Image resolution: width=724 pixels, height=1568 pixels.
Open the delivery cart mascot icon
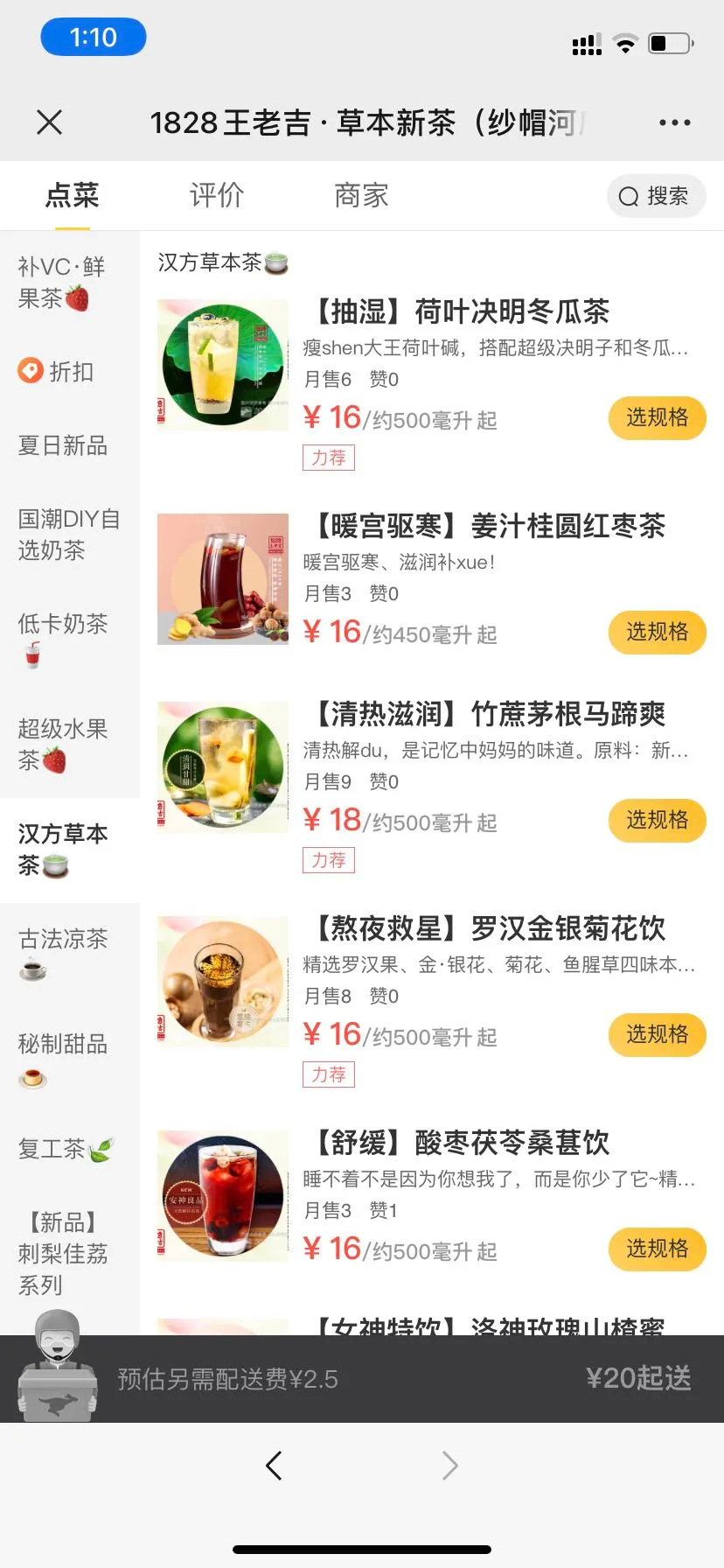coord(58,1368)
